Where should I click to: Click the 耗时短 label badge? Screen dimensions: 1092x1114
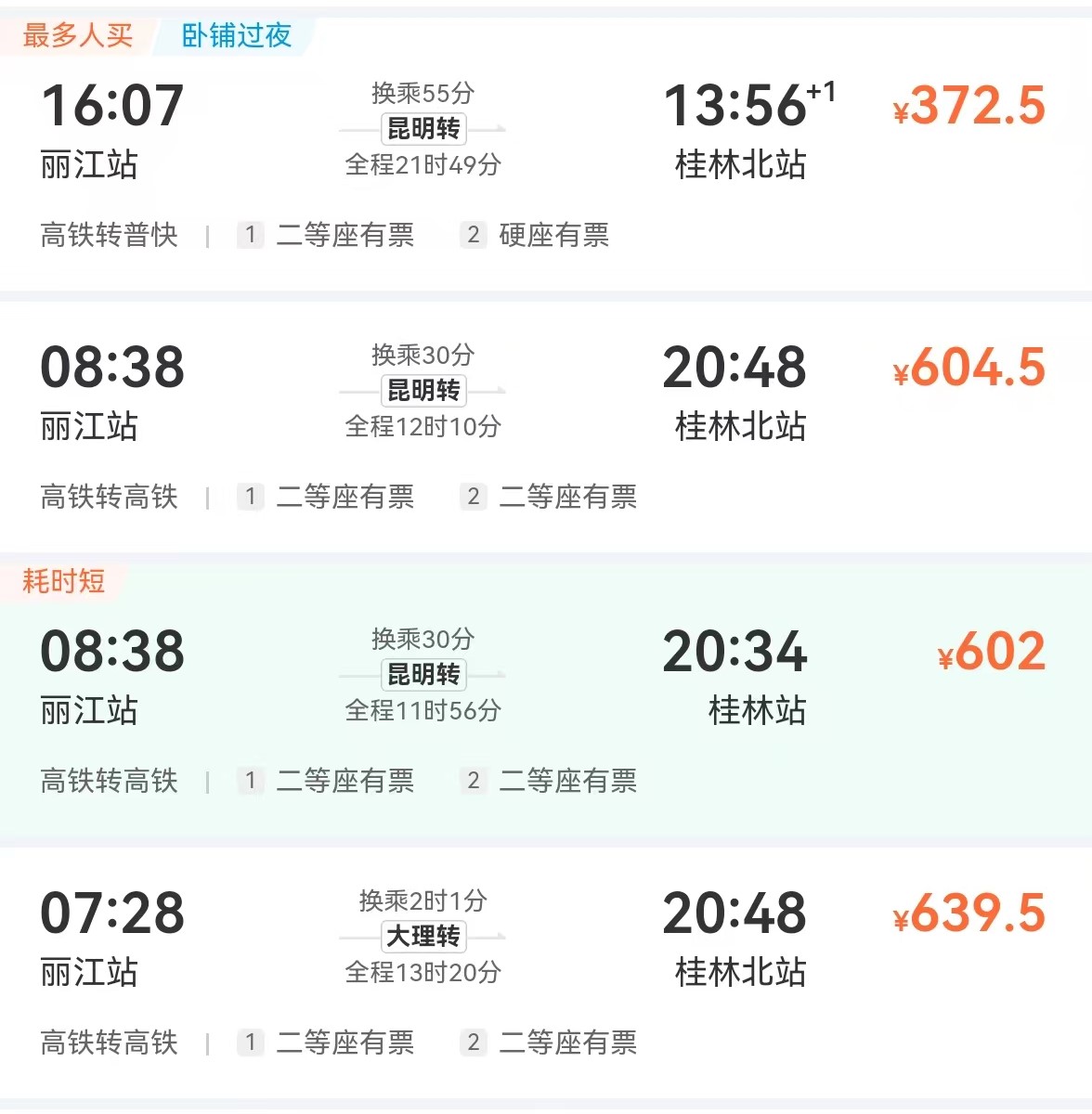coord(60,580)
